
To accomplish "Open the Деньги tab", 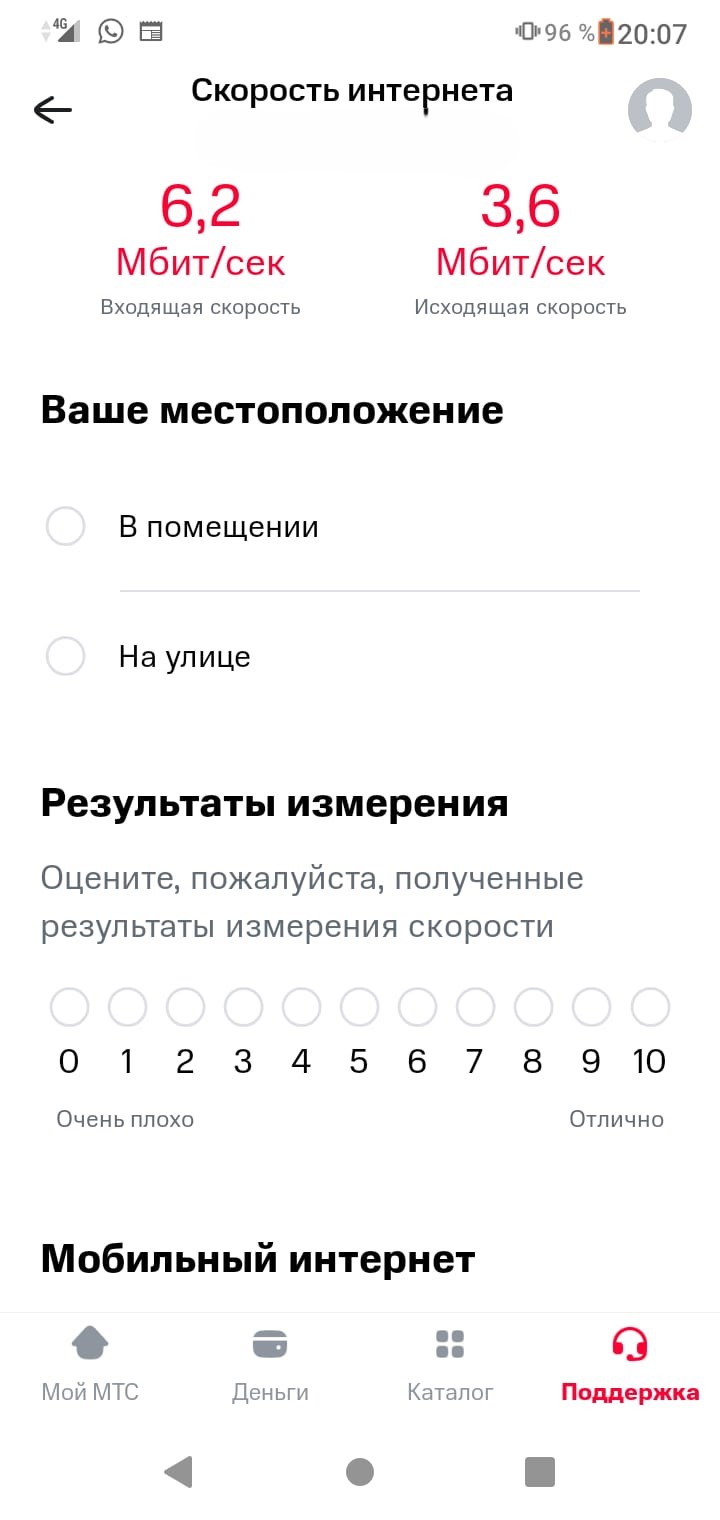I will coord(270,1364).
